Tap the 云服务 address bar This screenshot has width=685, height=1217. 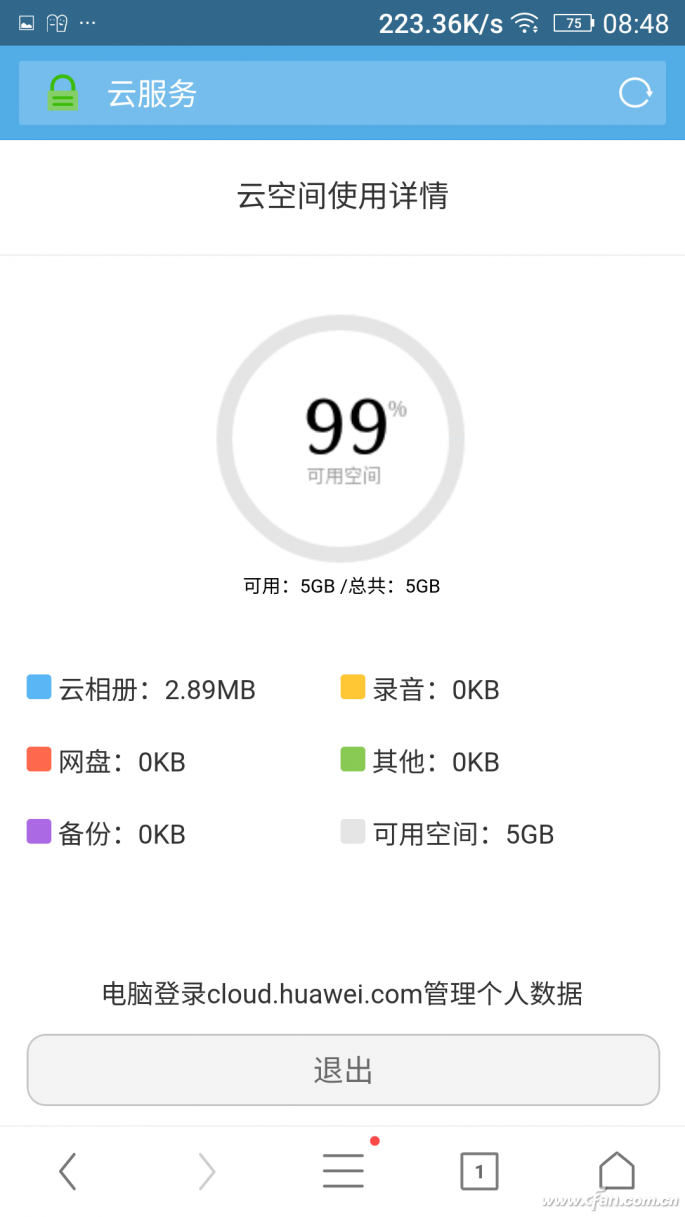[342, 93]
